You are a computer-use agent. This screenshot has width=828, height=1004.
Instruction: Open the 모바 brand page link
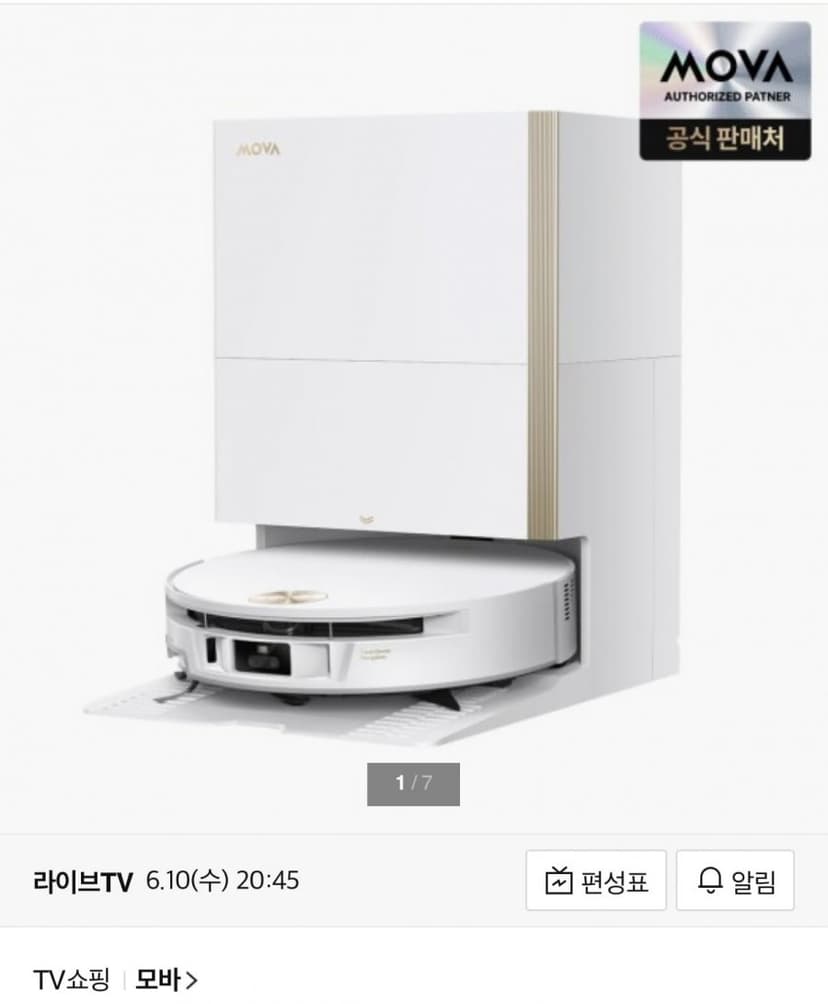[x=166, y=980]
